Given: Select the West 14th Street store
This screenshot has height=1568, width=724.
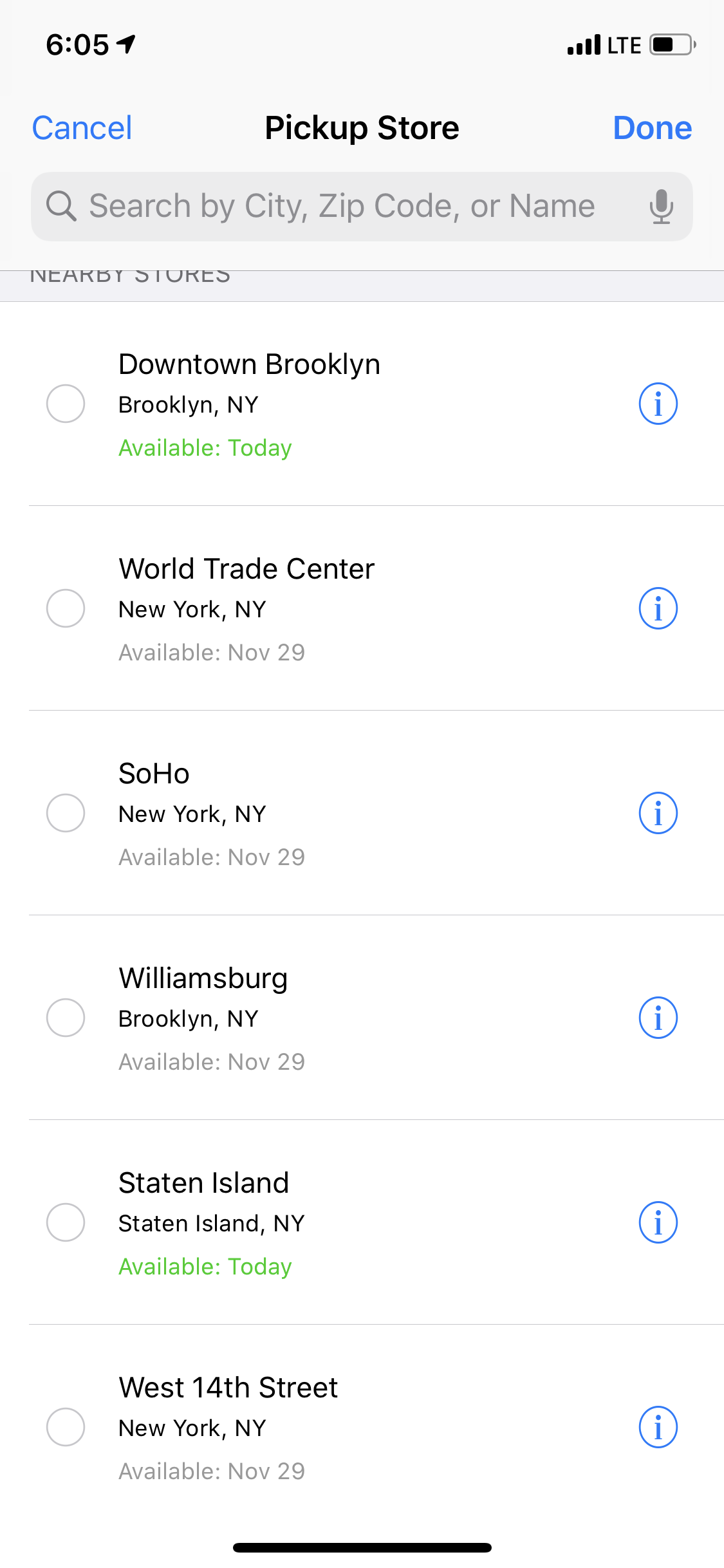Looking at the screenshot, I should [66, 1427].
